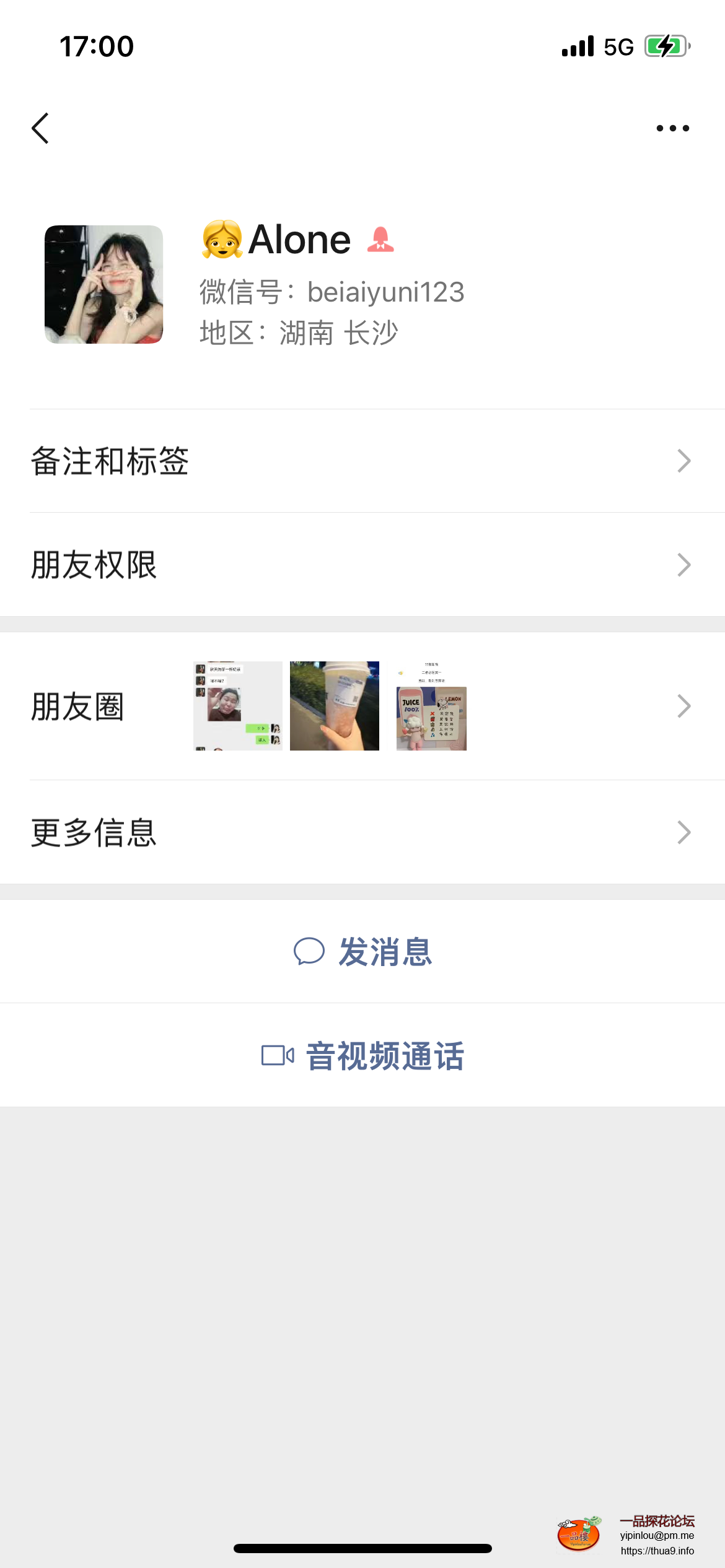Open 备注和标签 settings
The image size is (725, 1568).
[362, 461]
